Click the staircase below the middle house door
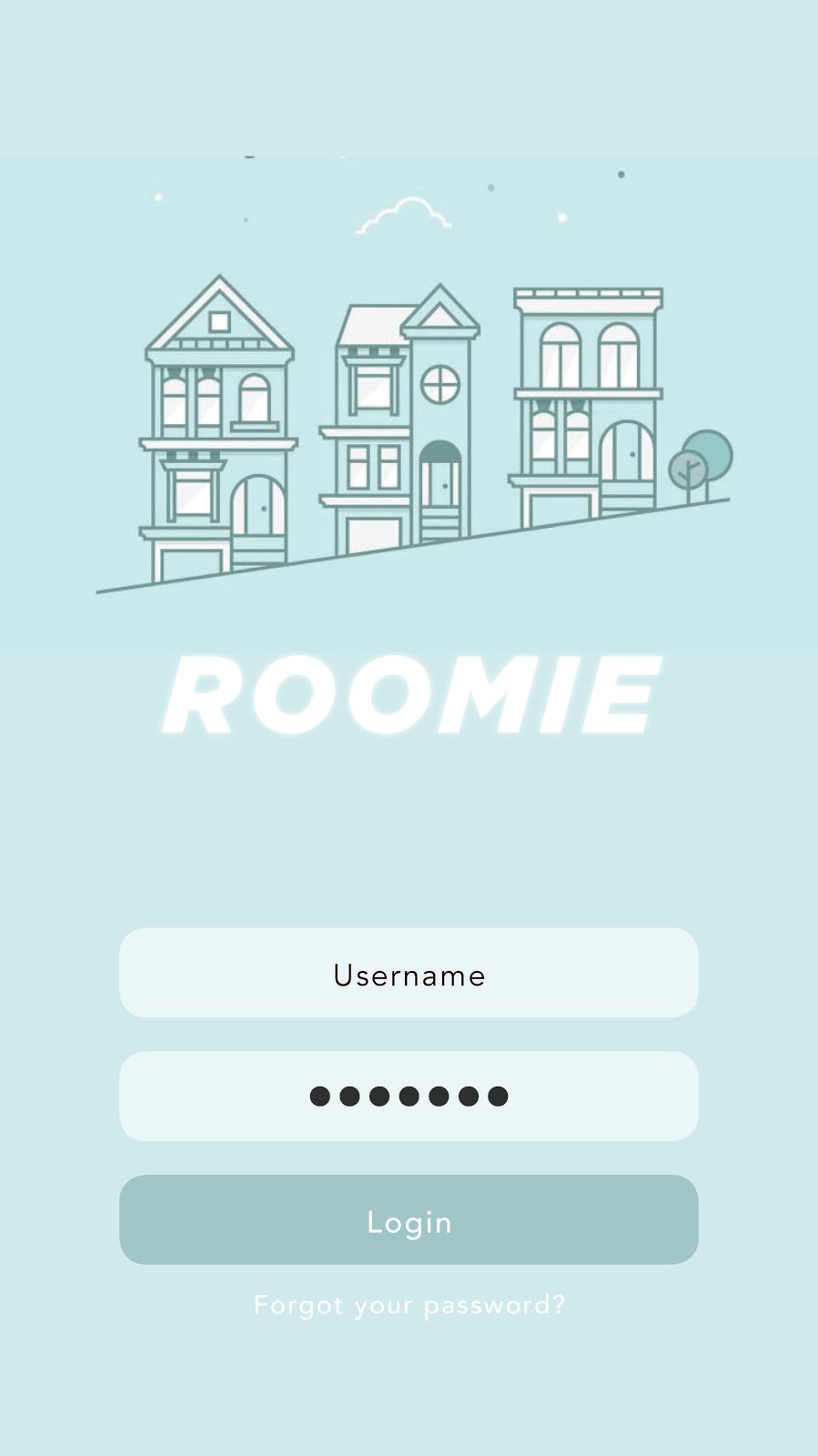 coord(440,523)
